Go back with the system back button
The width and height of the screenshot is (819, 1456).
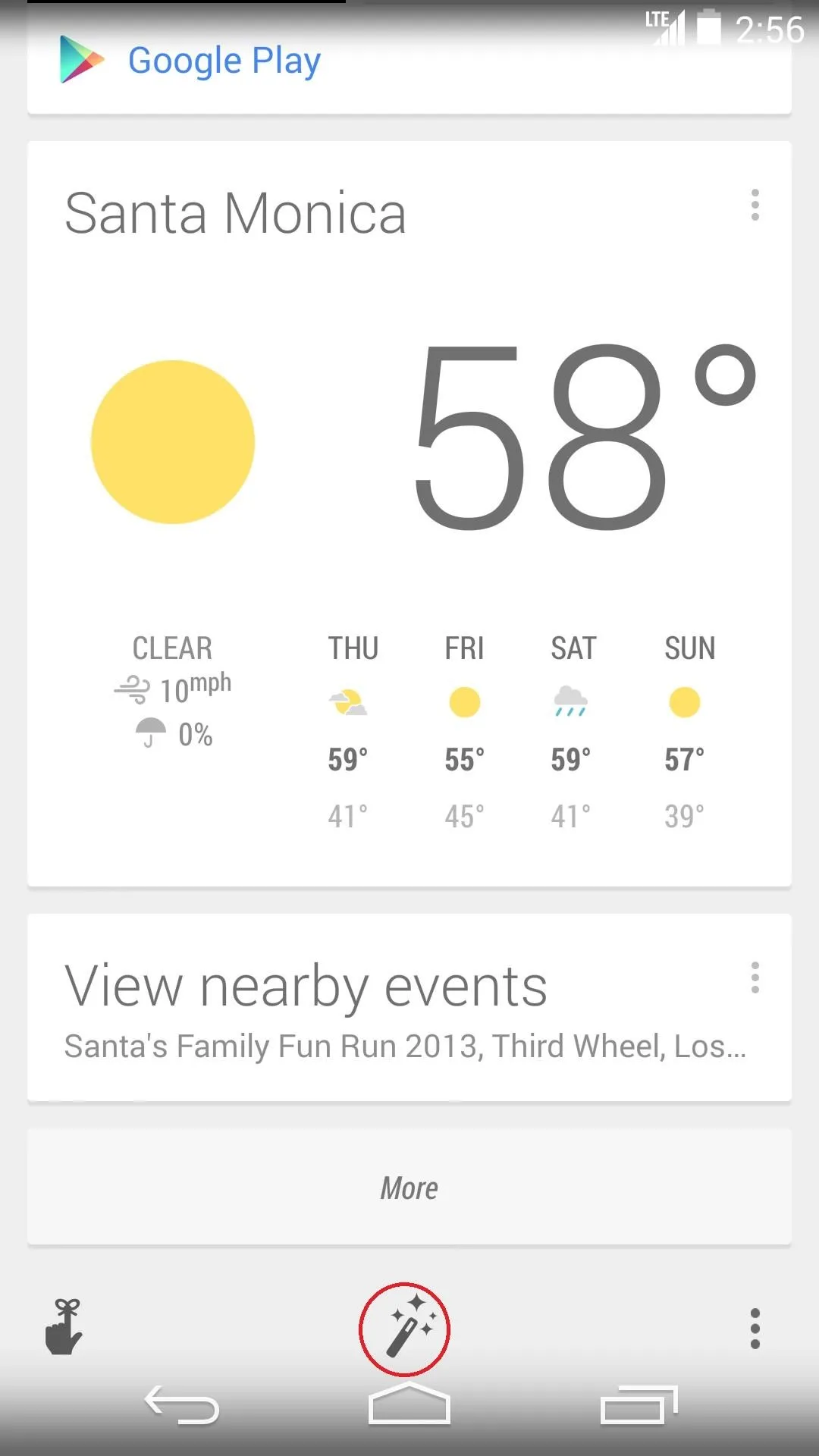[x=182, y=1405]
